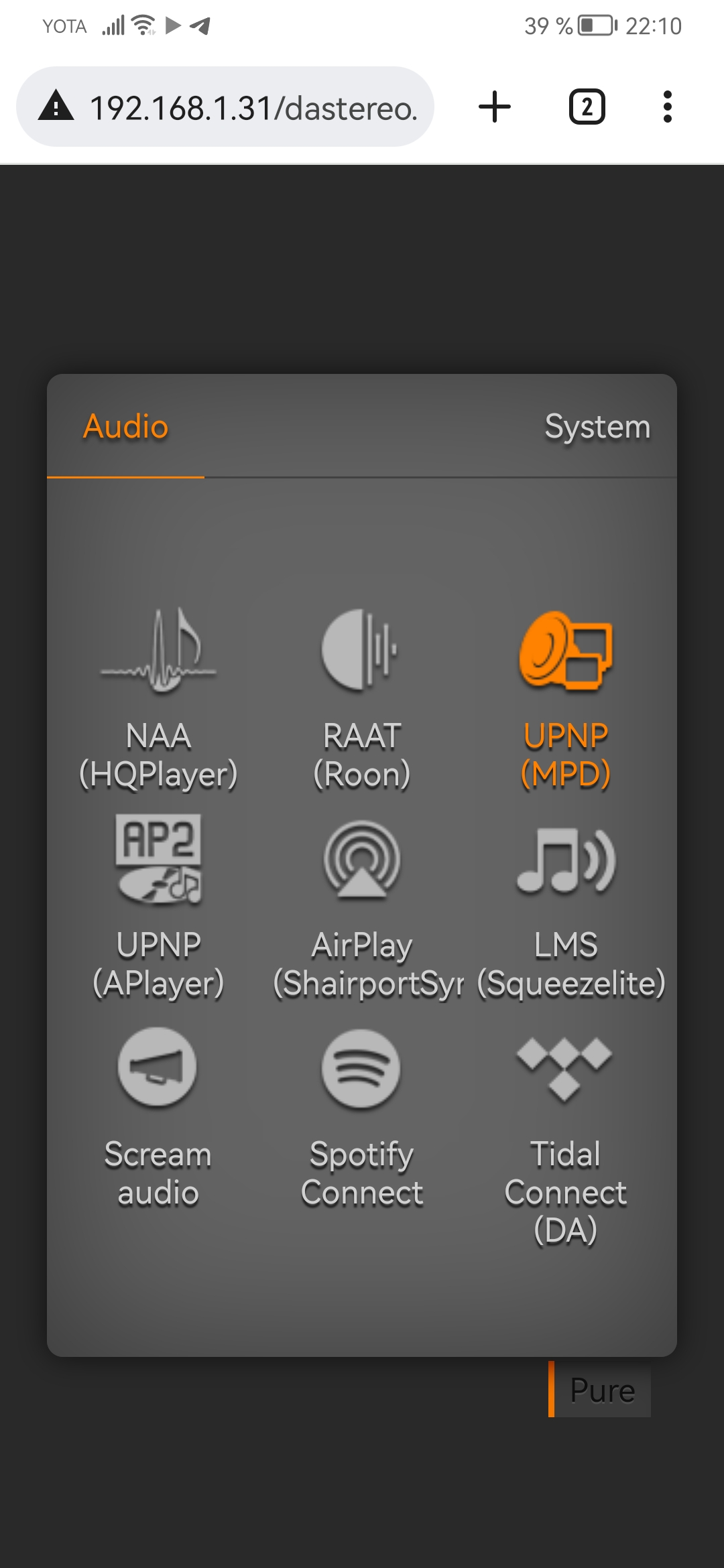The width and height of the screenshot is (724, 1568).
Task: Show the open tabs switcher
Action: click(587, 107)
